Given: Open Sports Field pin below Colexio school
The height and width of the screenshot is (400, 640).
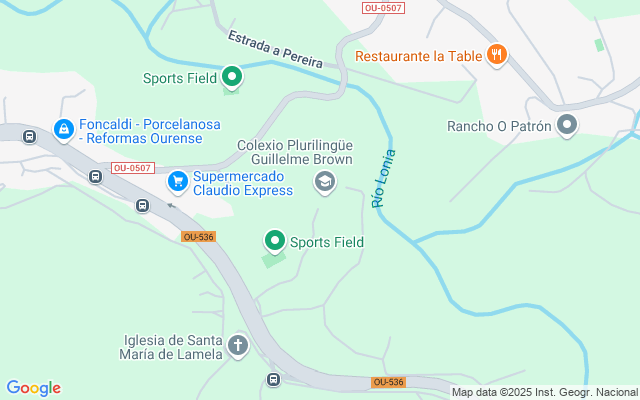Looking at the screenshot, I should click(275, 241).
